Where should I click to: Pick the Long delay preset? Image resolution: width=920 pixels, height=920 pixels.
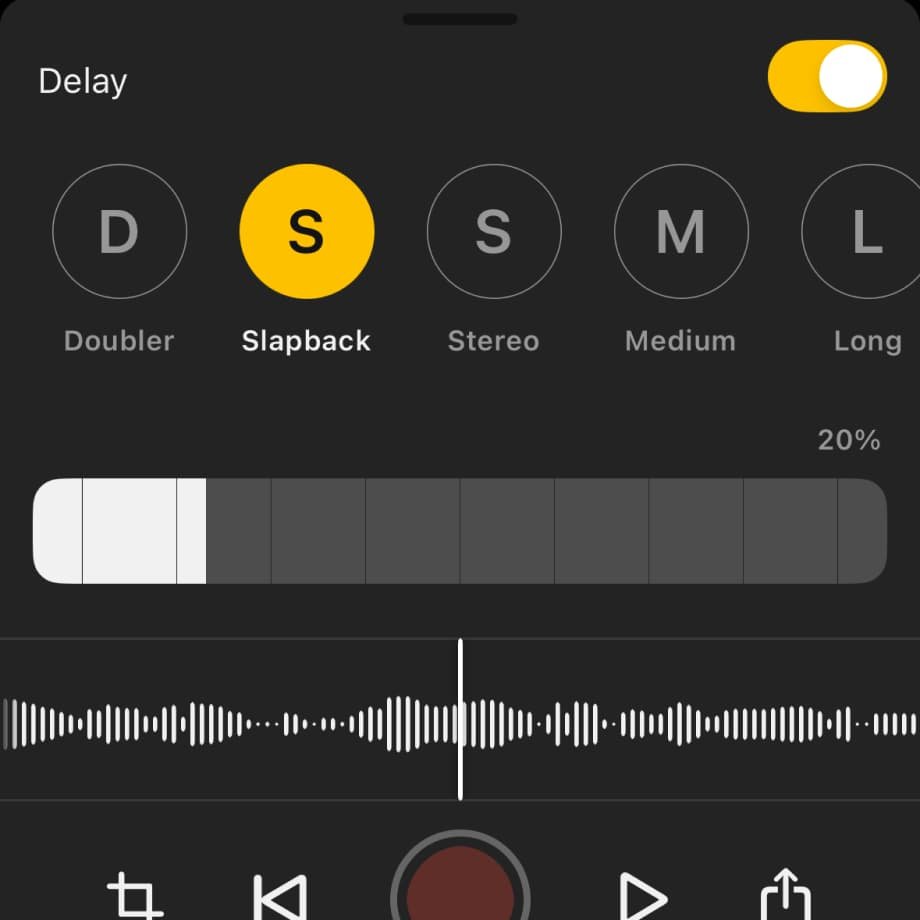864,232
